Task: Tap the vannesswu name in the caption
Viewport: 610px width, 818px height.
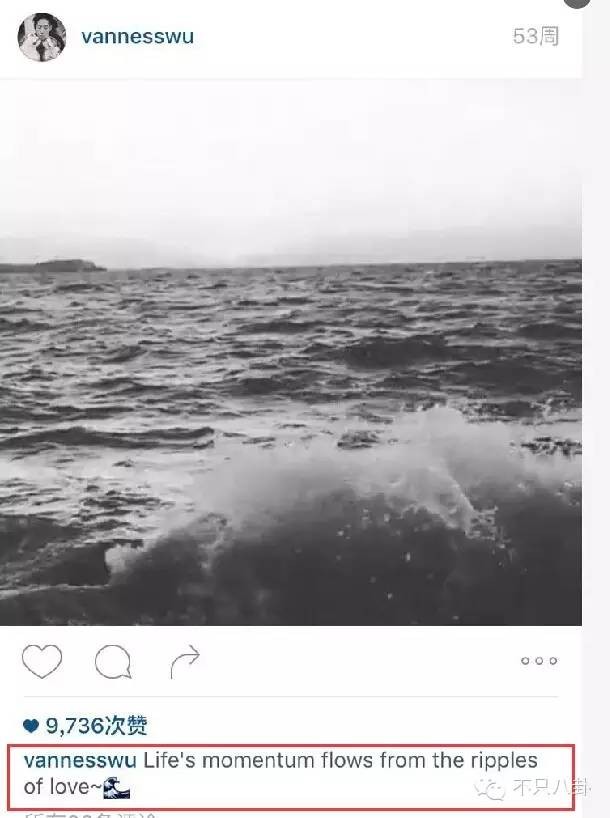Action: [x=79, y=761]
